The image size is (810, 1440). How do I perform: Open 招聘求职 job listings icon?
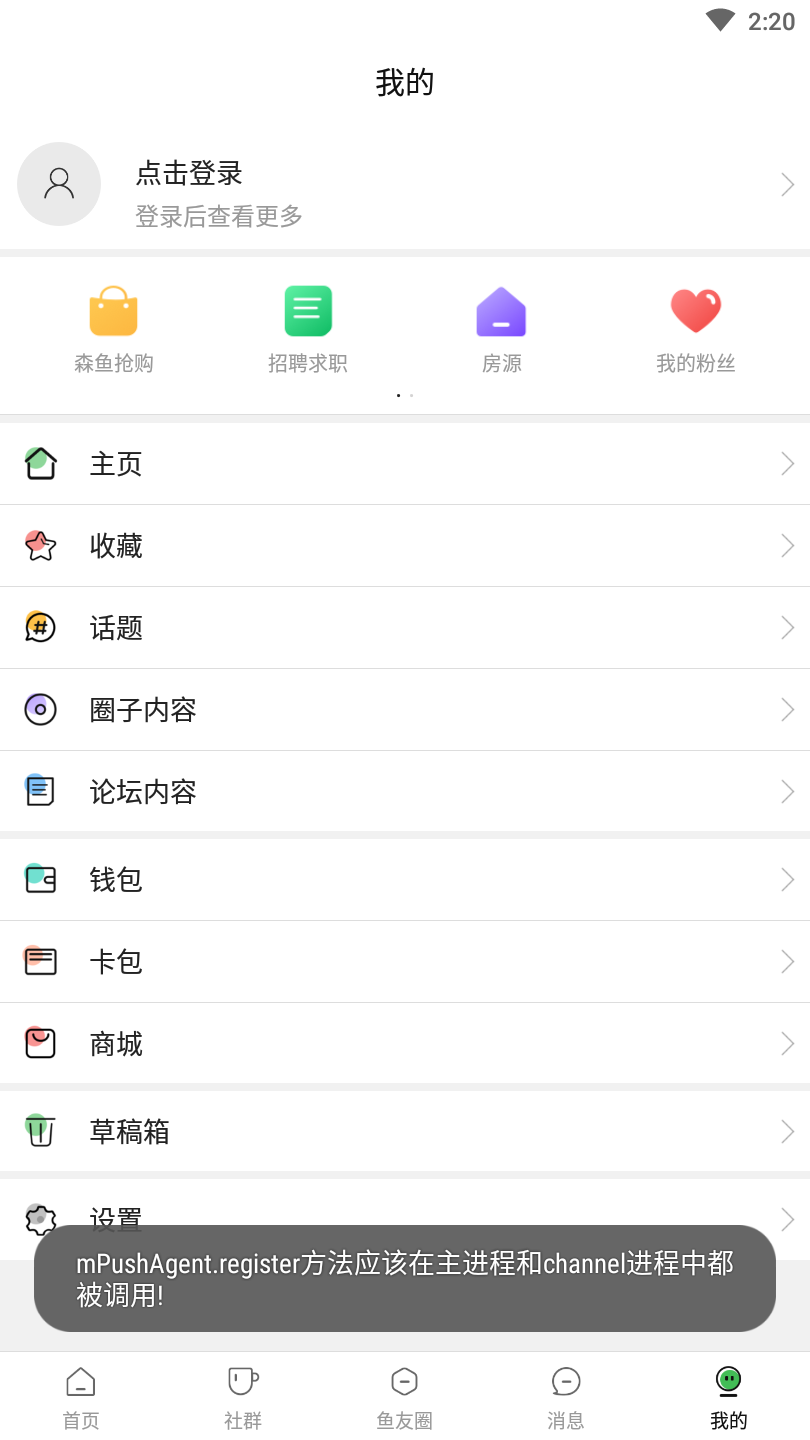click(x=307, y=310)
